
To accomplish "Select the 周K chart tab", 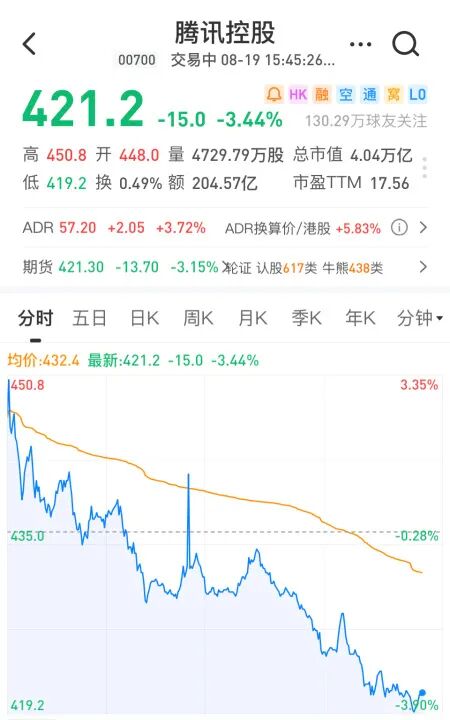I will click(x=198, y=318).
